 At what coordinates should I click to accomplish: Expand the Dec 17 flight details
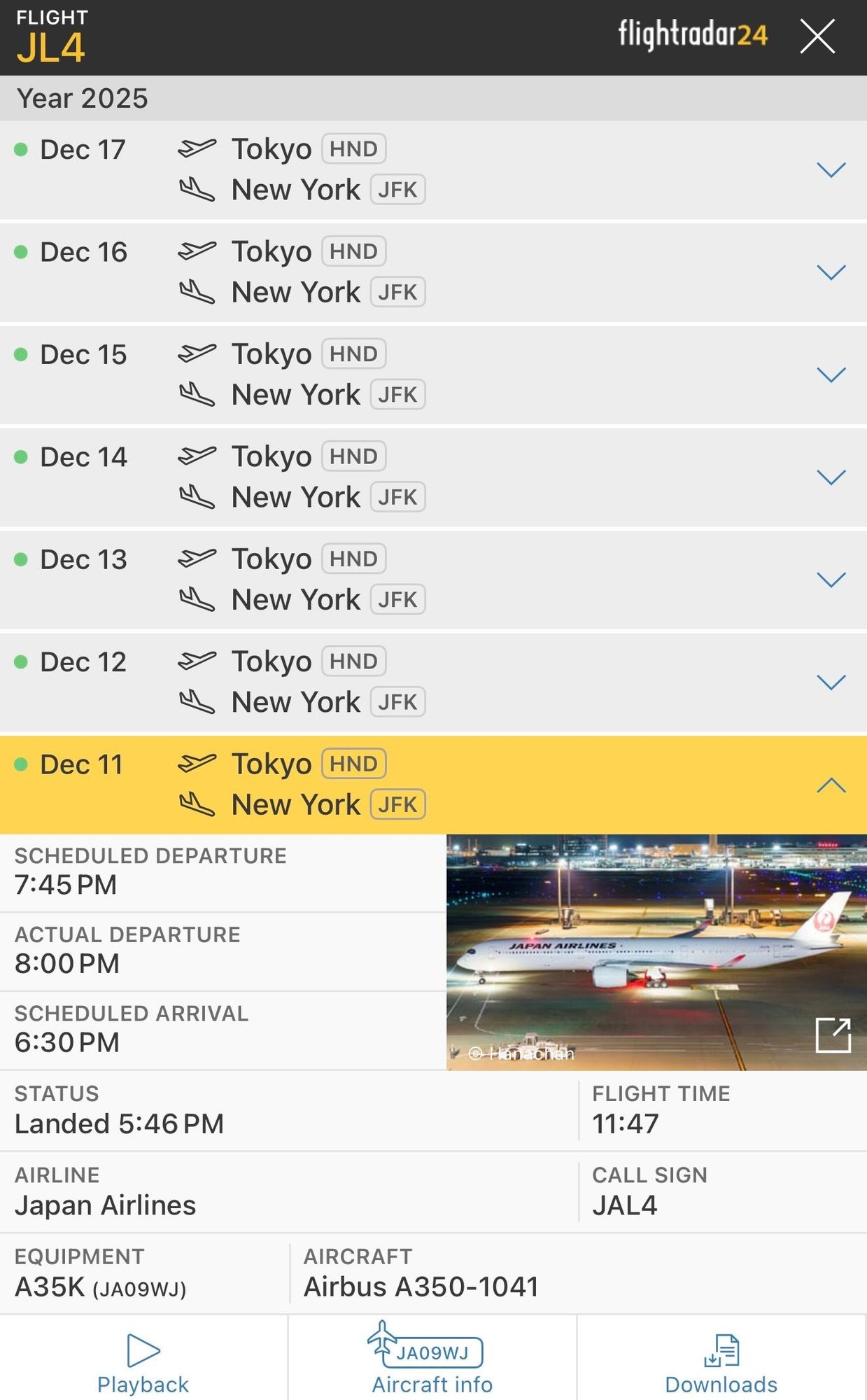click(x=831, y=169)
